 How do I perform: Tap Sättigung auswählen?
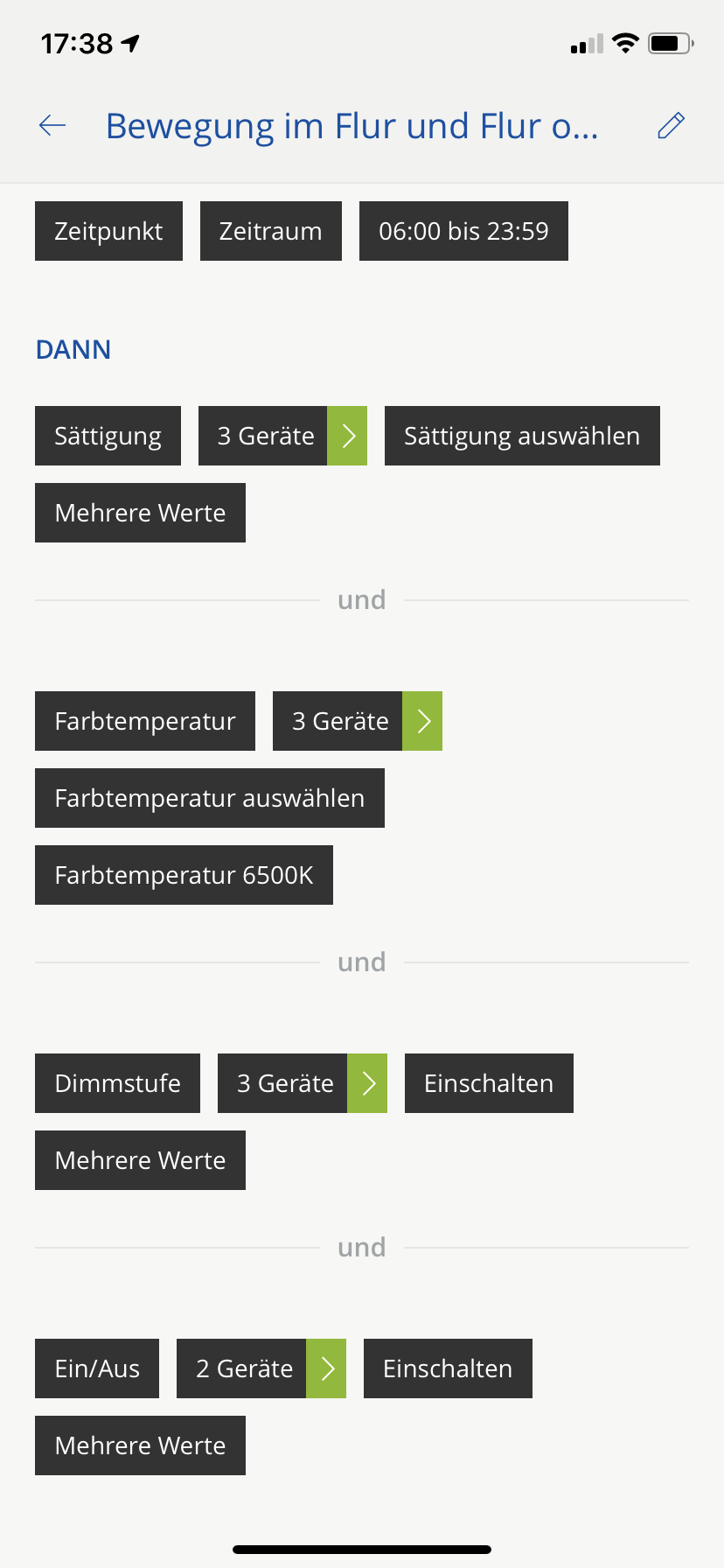point(522,436)
